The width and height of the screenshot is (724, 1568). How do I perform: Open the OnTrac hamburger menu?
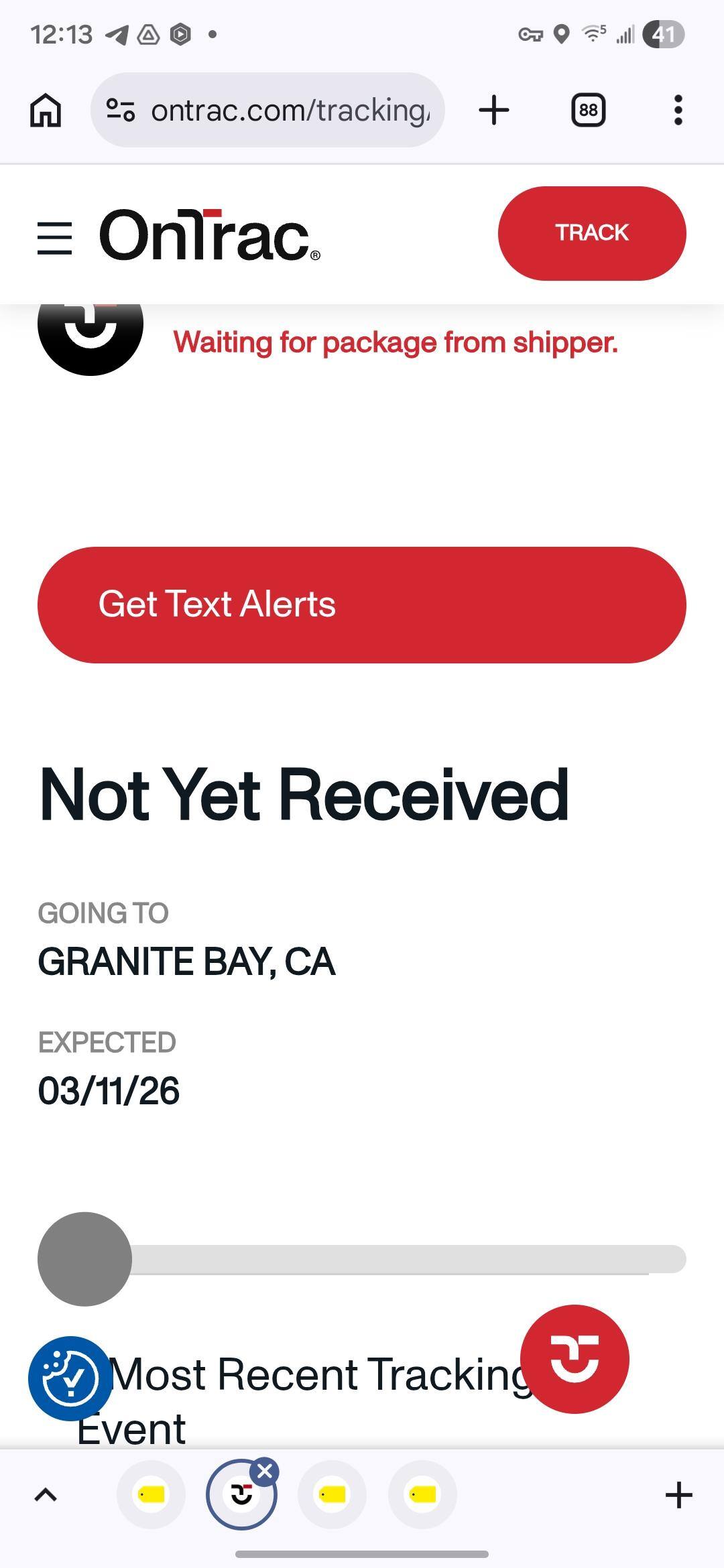pos(54,238)
